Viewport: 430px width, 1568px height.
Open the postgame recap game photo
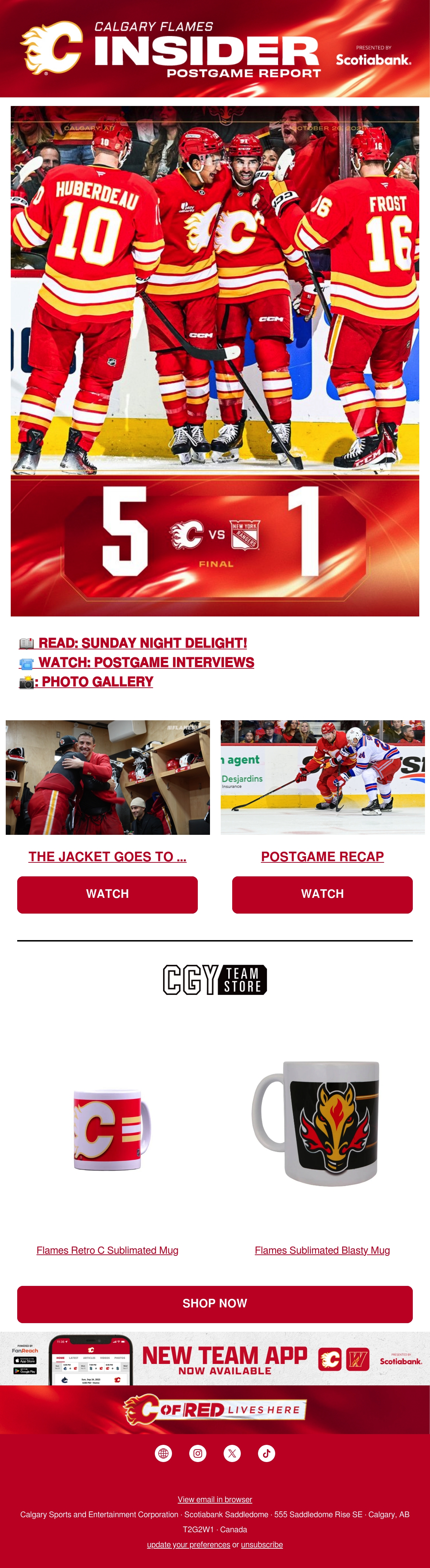323,777
